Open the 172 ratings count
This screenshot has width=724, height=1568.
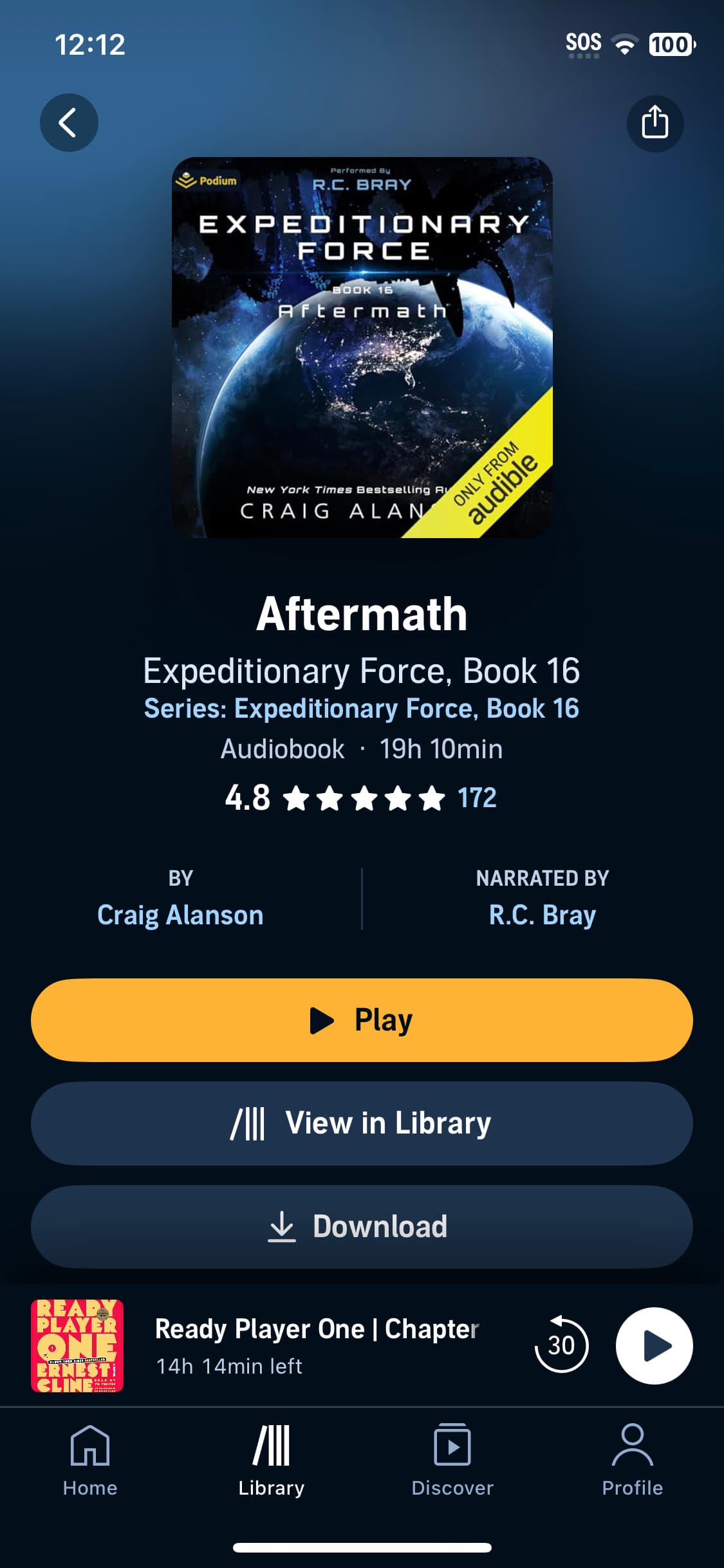point(477,798)
